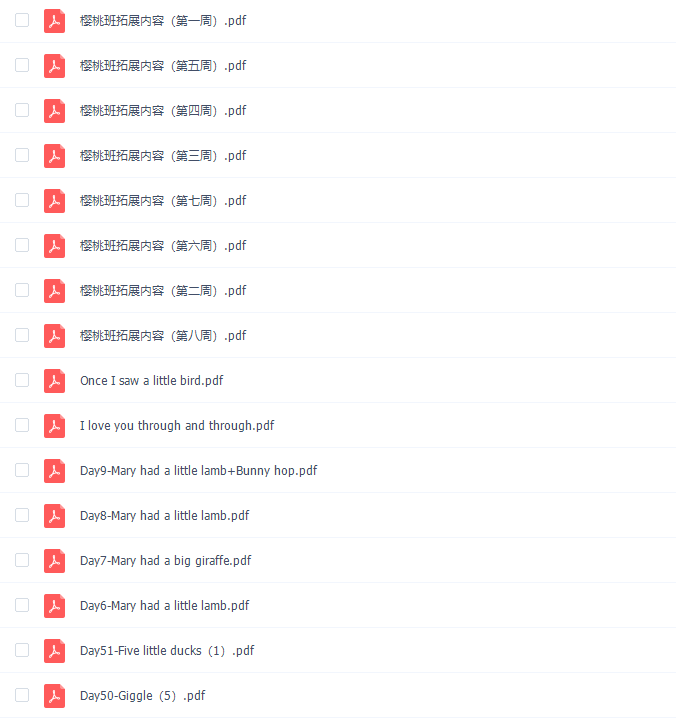
Task: Open 樱桃班拓展内容（第七周）.pdf
Action: (x=163, y=200)
